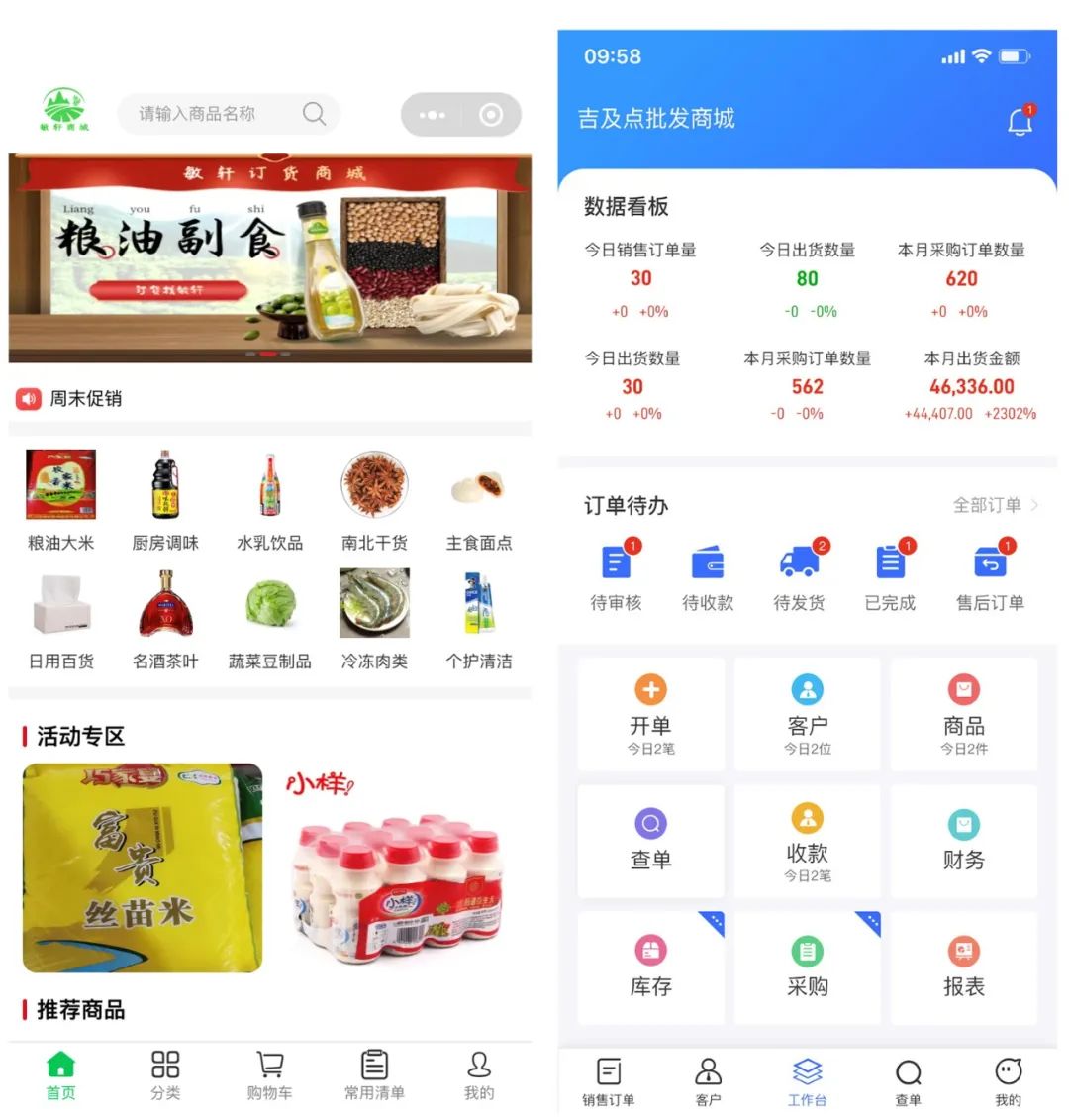Go to the 分类 tab
The image size is (1069, 1120).
165,1075
